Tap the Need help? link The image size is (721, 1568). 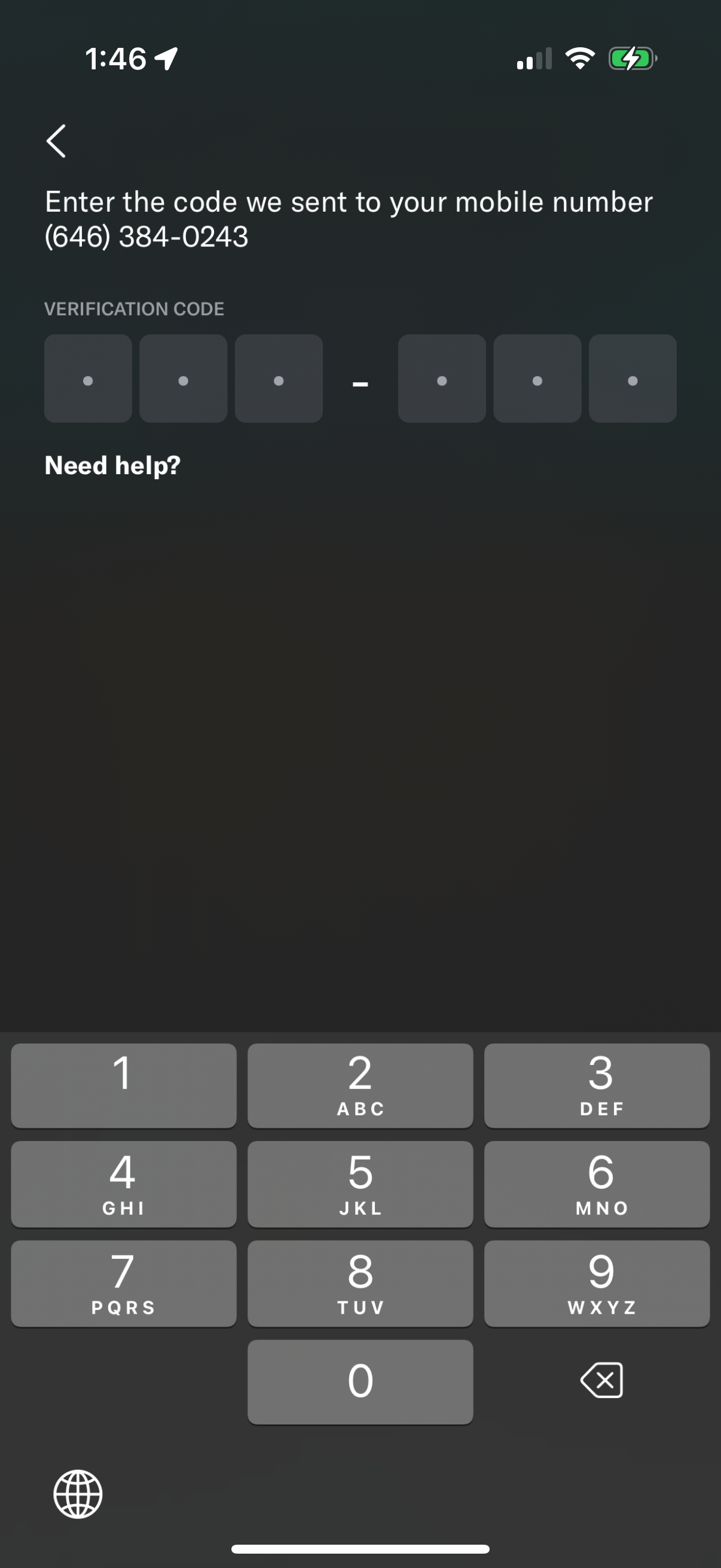[112, 465]
